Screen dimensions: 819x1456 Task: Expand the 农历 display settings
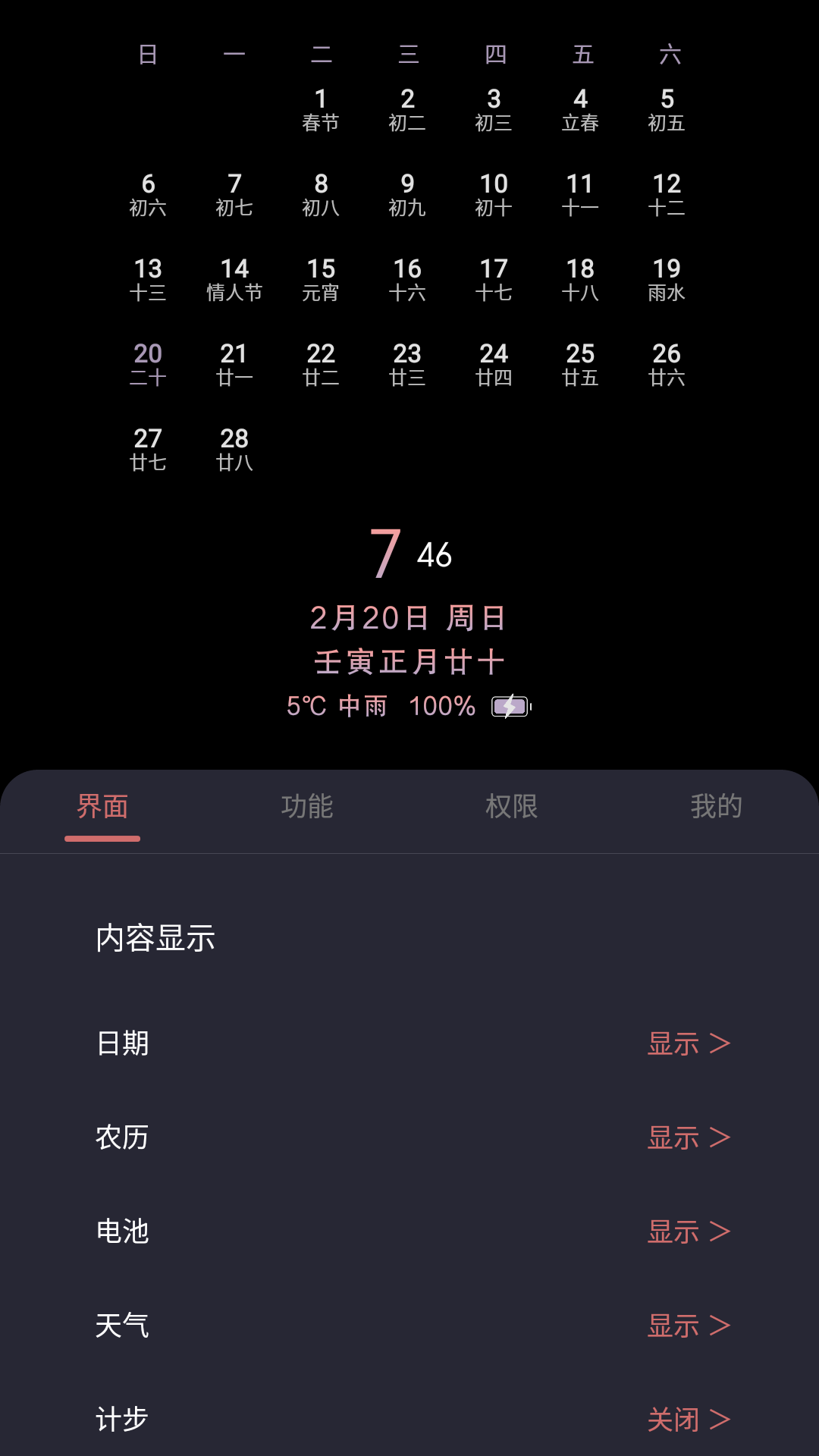689,1137
